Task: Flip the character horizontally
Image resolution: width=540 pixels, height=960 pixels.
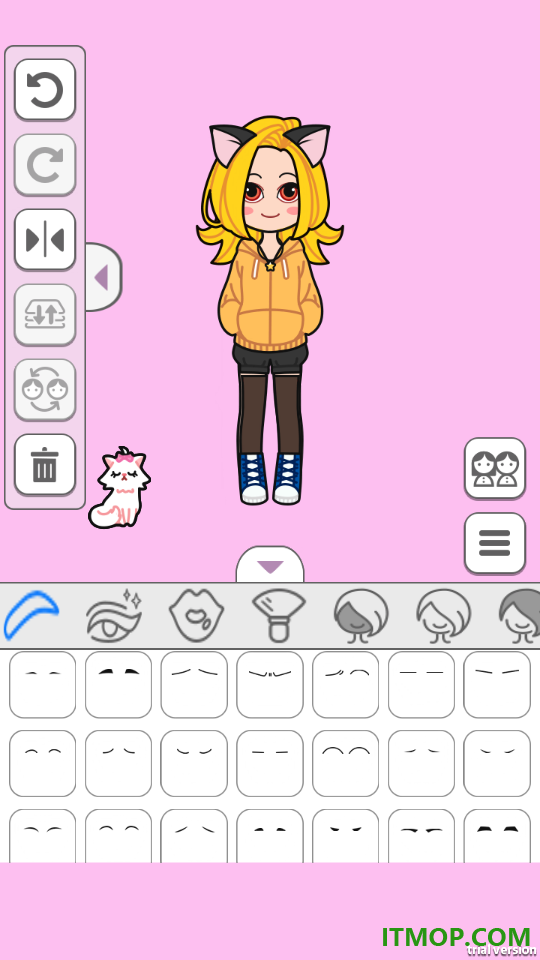Action: click(45, 239)
